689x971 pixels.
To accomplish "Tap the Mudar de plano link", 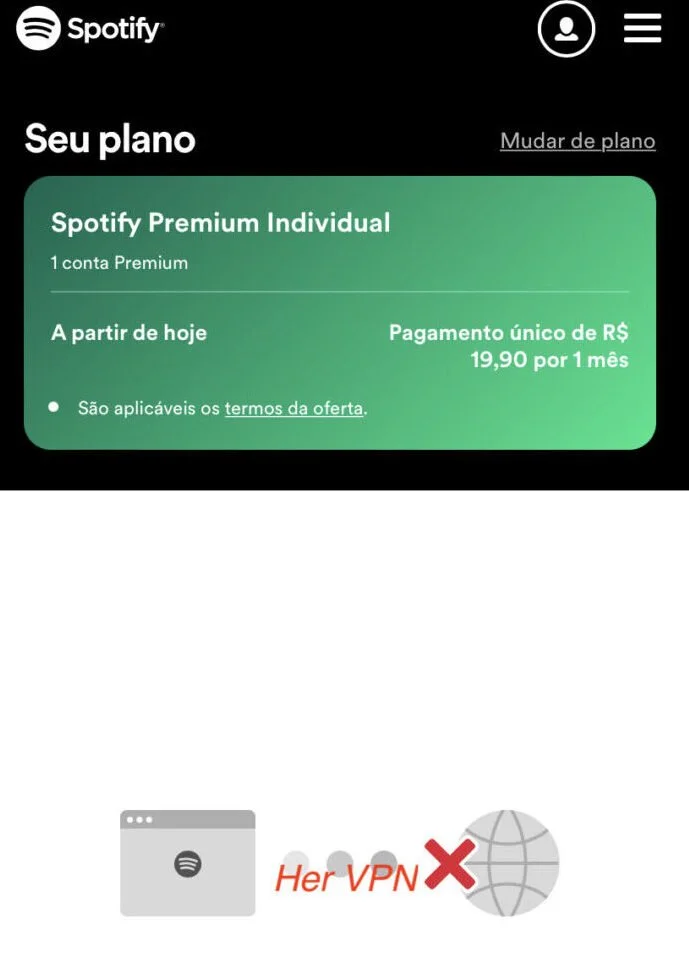I will pos(577,141).
